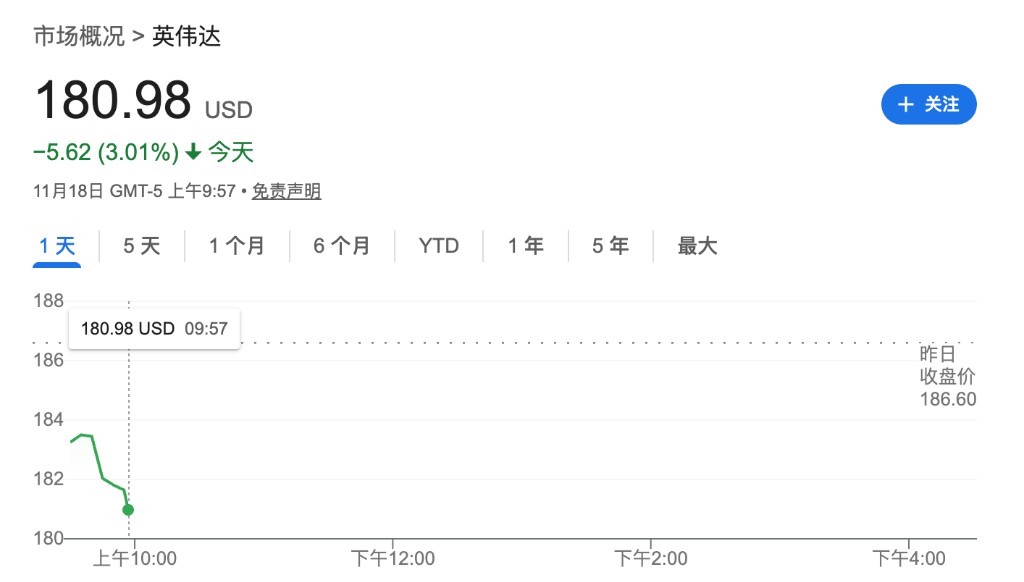Open the 免责声明 disclaimer link
The image size is (1024, 582).
click(x=286, y=191)
